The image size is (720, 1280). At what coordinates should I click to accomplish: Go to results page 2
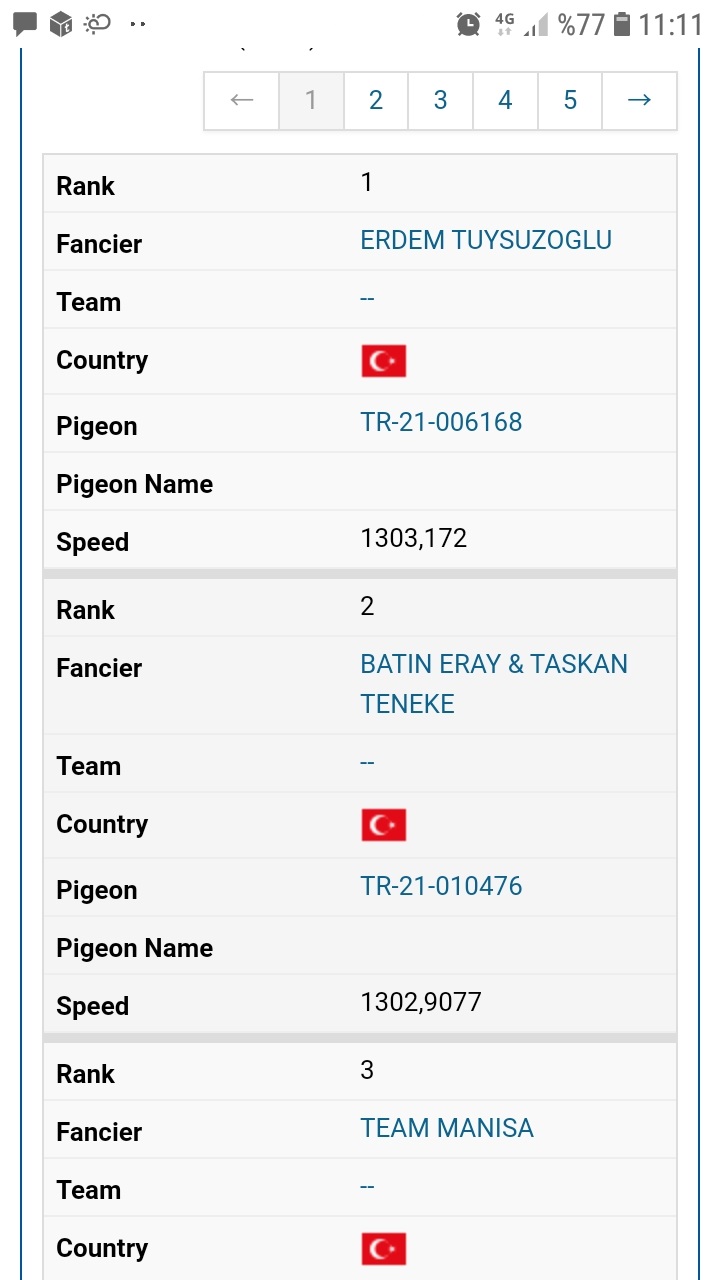376,100
